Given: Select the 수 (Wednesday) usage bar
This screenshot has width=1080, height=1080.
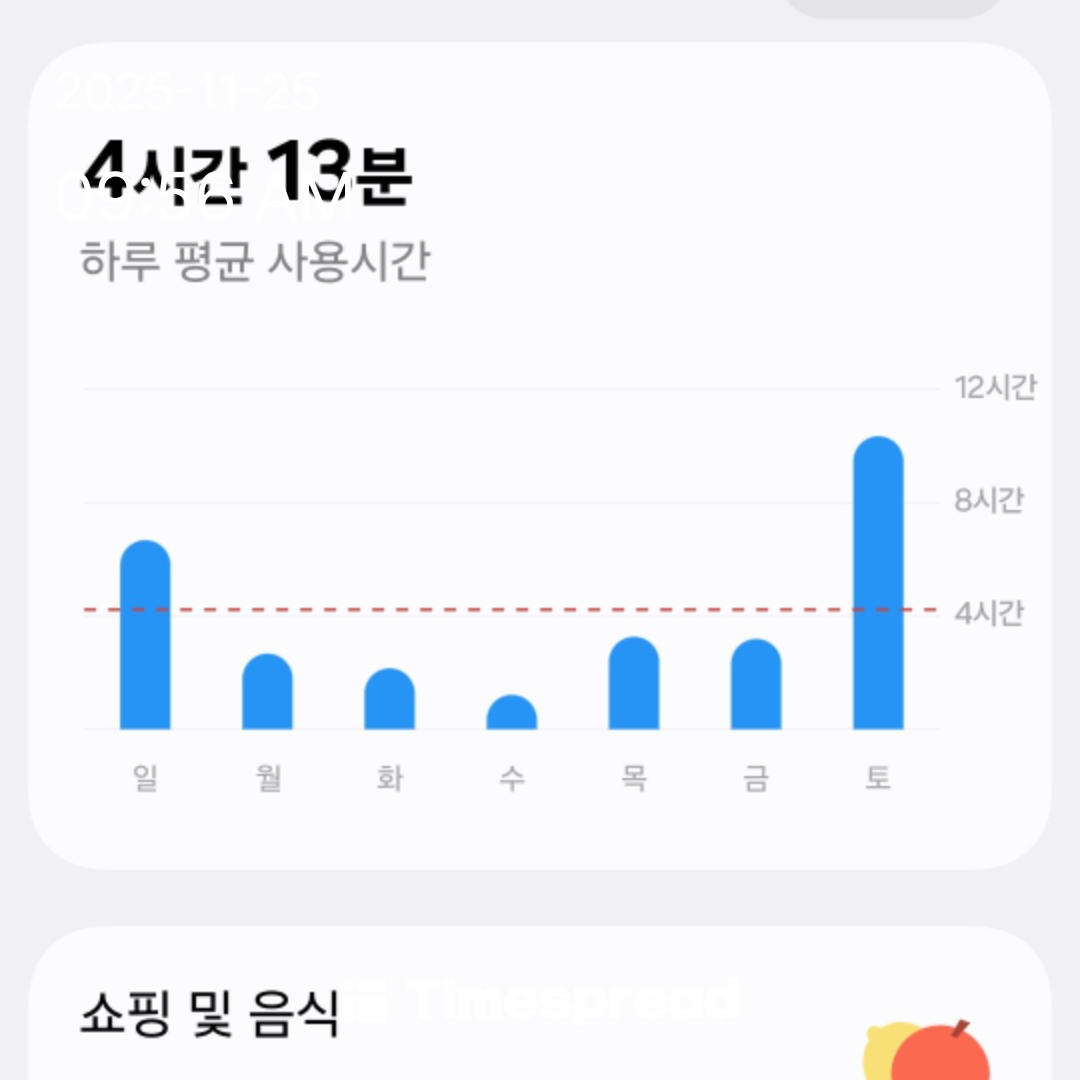Looking at the screenshot, I should point(511,713).
